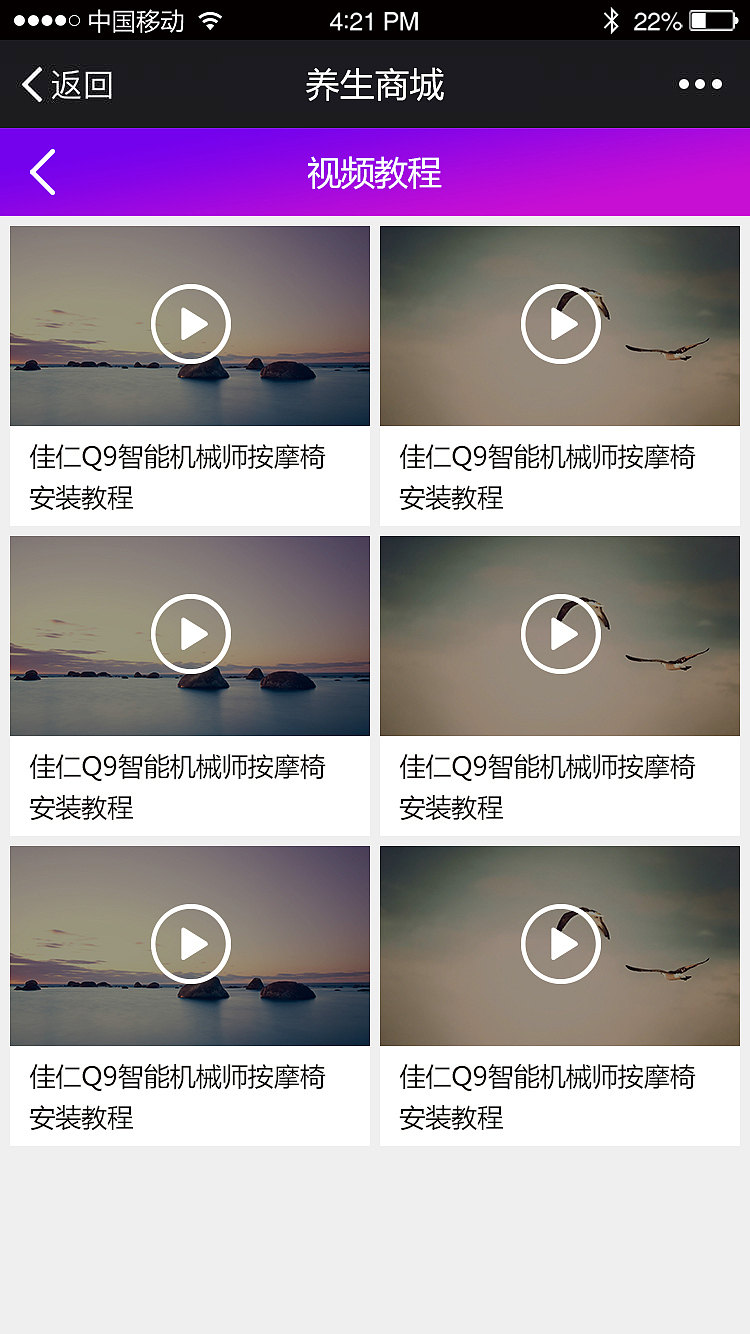750x1334 pixels.
Task: Tap the play button on the bottom-left video
Action: point(190,943)
